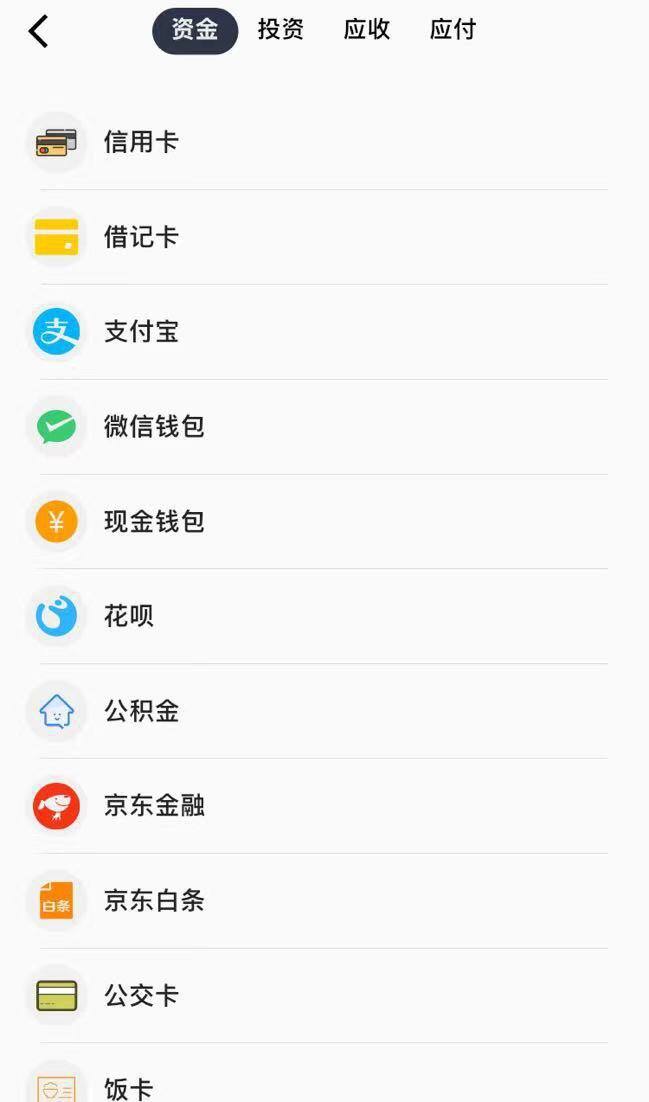The height and width of the screenshot is (1102, 649).
Task: Tap the 现金钱包 row
Action: tap(324, 521)
